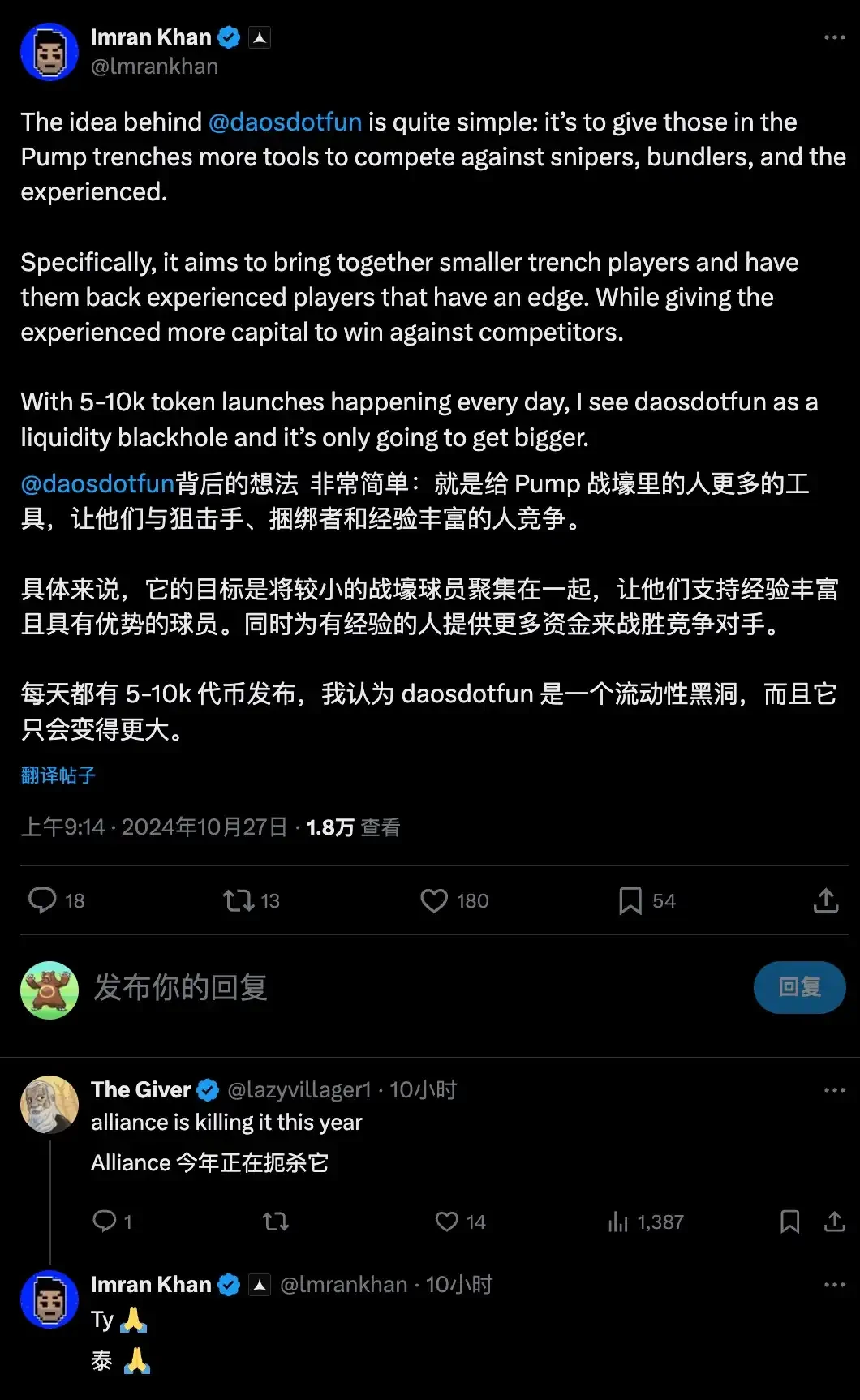
Task: Share the main post via the share icon
Action: point(826,900)
